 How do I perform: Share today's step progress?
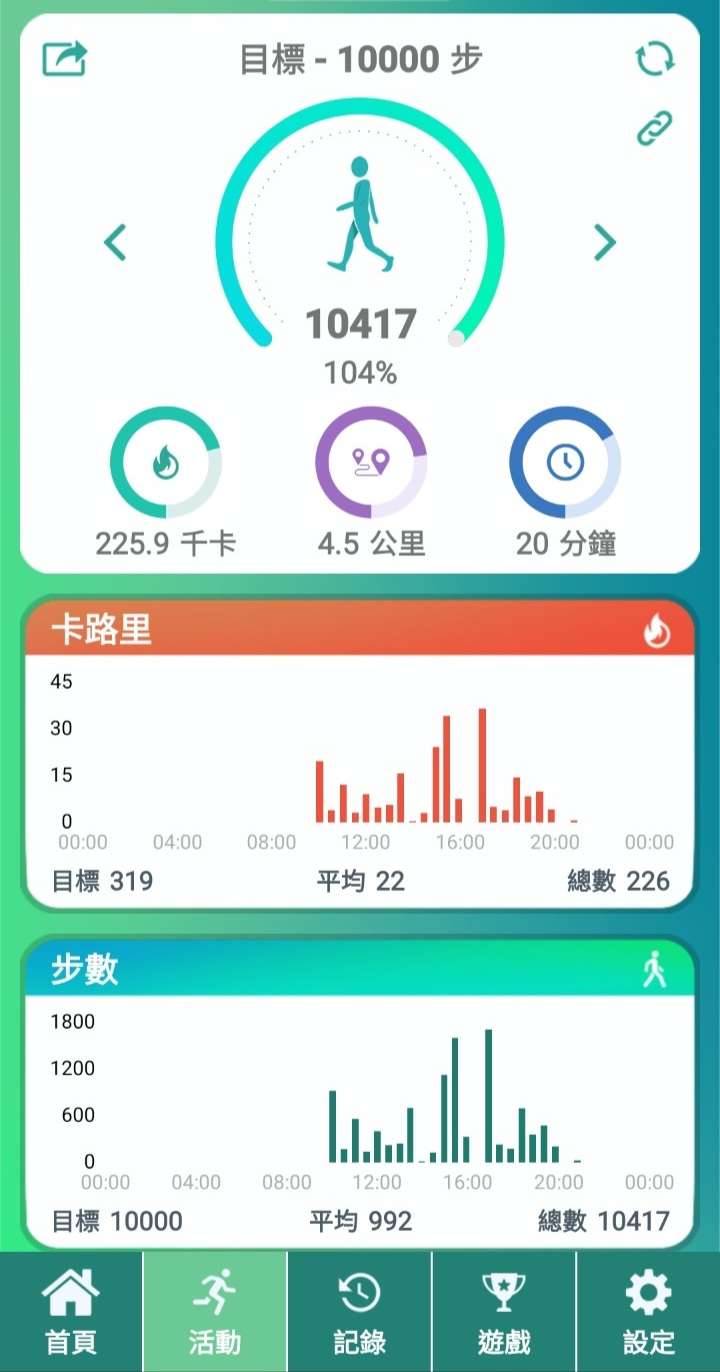coord(65,59)
